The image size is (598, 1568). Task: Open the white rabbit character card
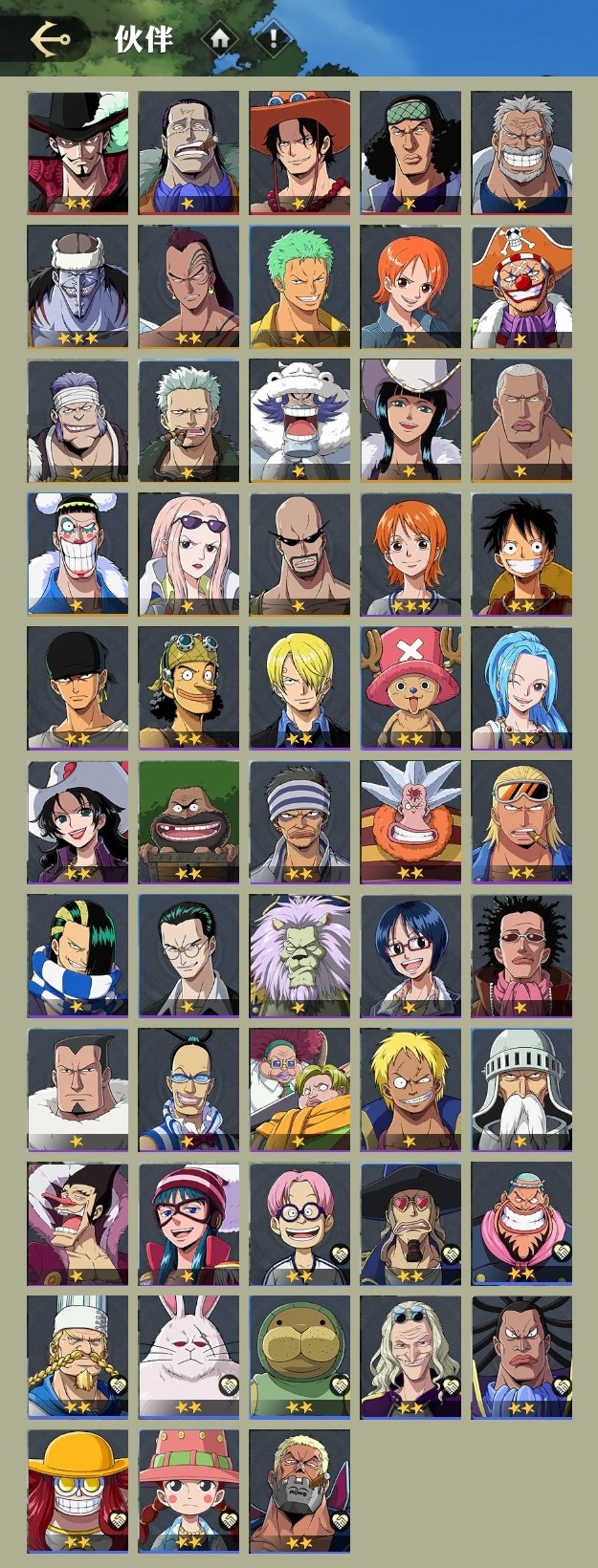point(188,1357)
